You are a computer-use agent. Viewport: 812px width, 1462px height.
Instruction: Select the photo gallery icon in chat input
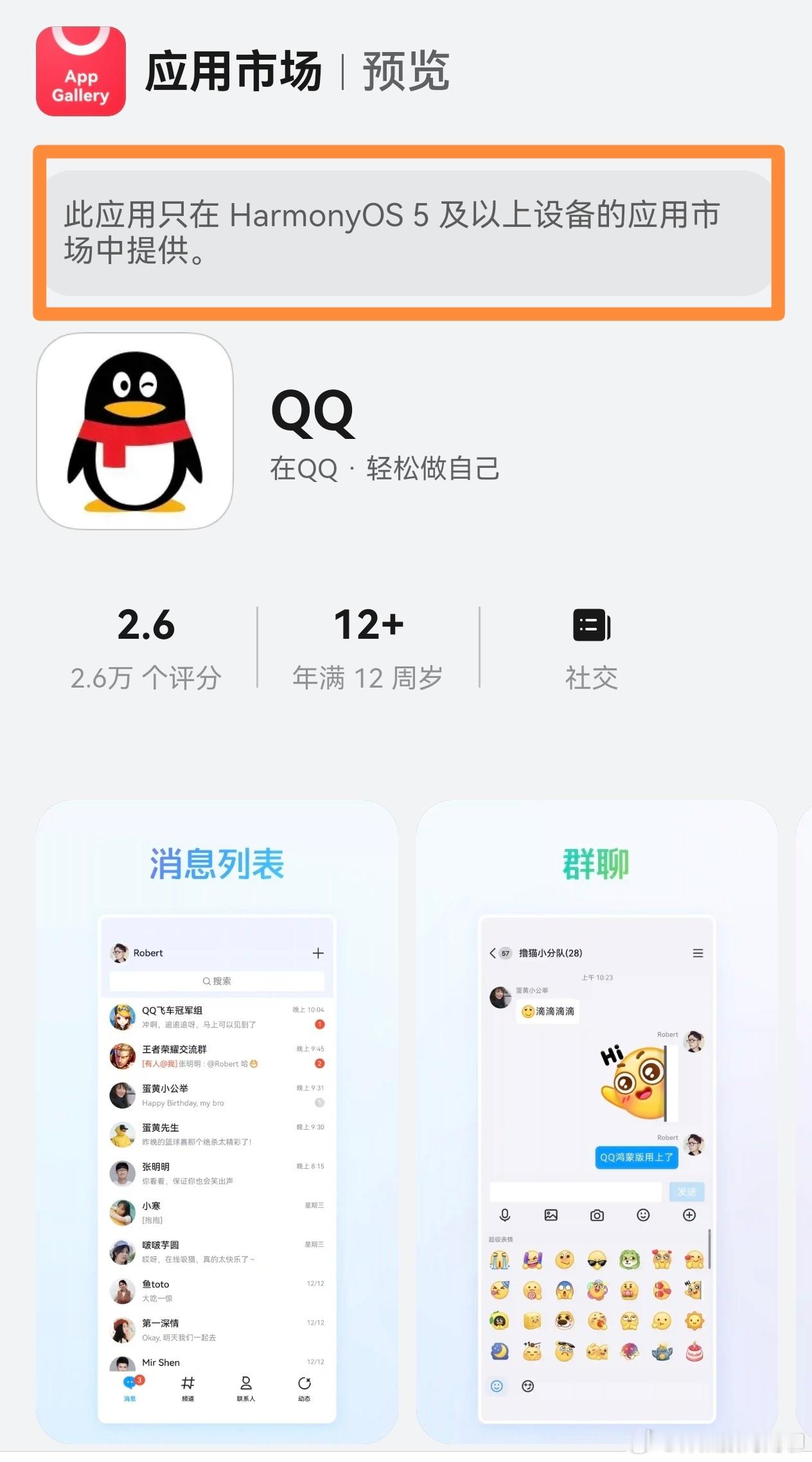click(x=551, y=1215)
